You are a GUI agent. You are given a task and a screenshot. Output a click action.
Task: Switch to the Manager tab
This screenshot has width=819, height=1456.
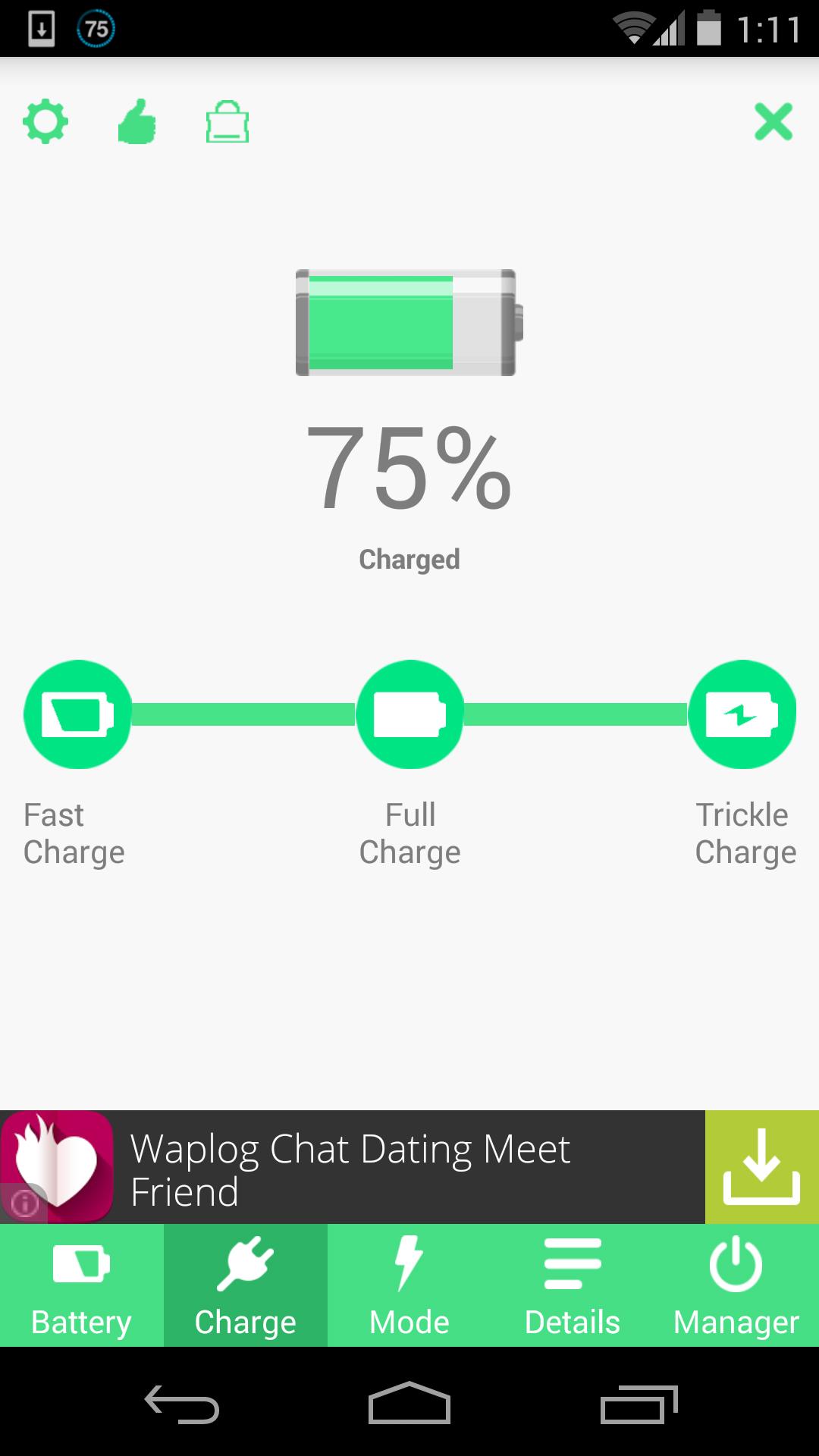point(736,1286)
